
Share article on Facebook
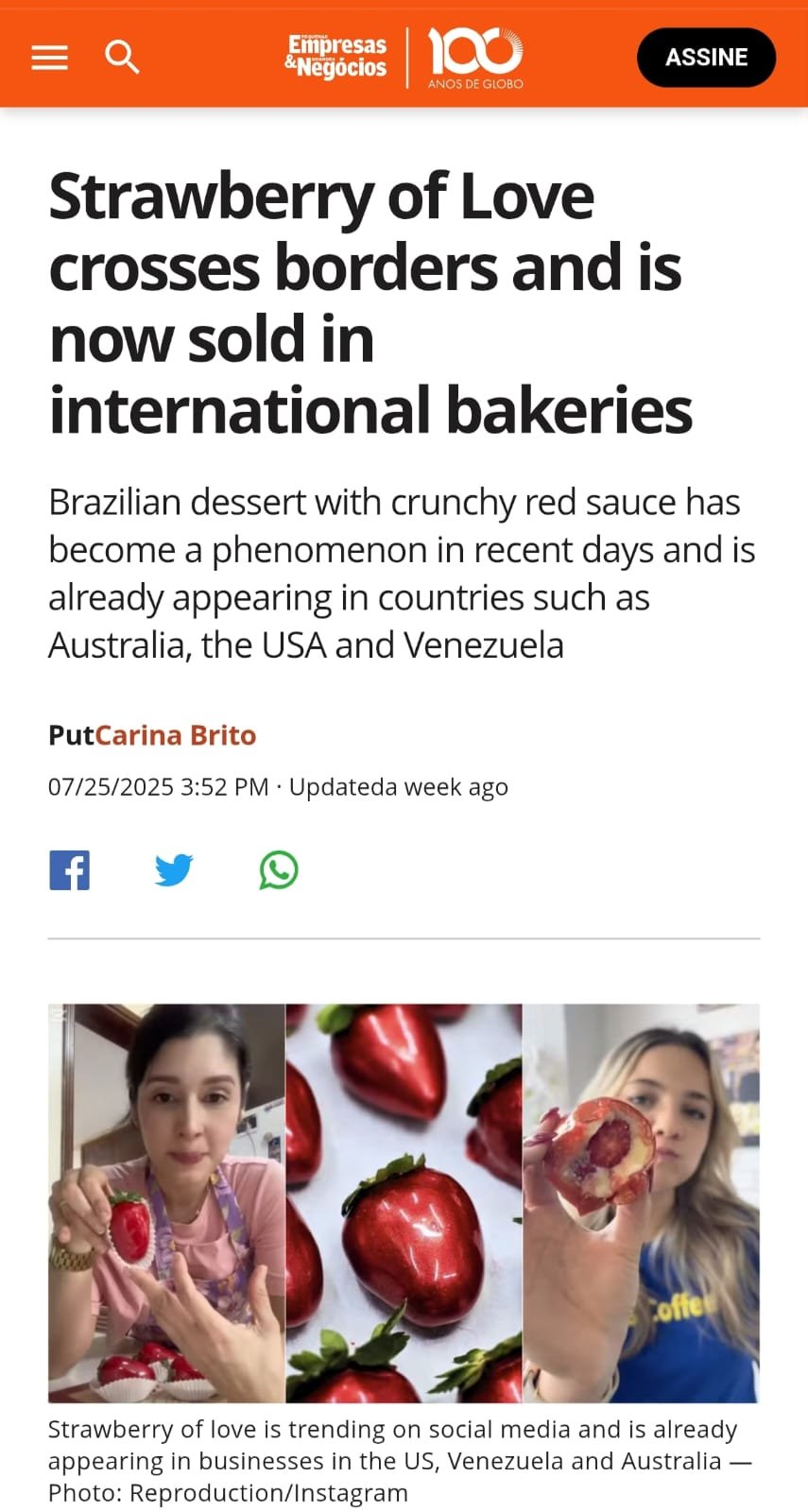(70, 870)
